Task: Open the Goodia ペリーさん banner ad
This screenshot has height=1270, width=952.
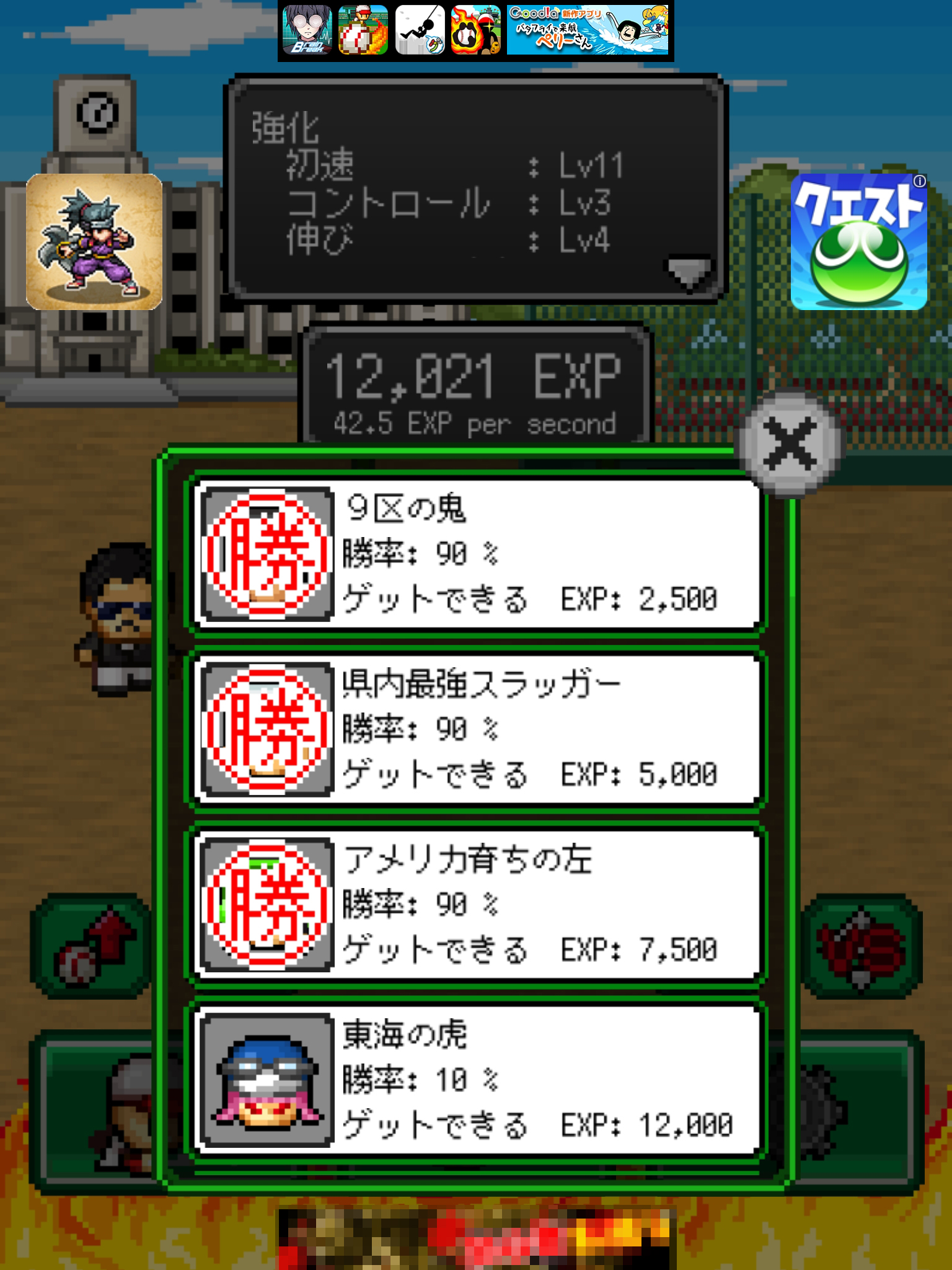Action: click(587, 30)
